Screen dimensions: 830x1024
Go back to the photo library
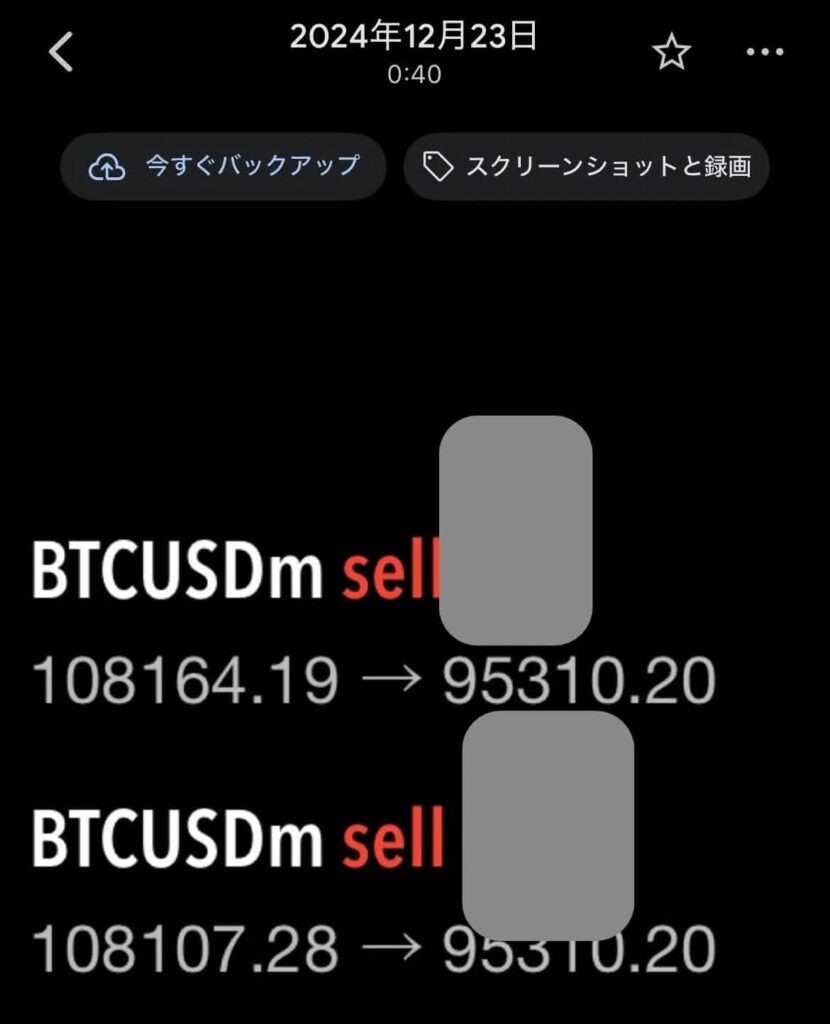tap(61, 52)
